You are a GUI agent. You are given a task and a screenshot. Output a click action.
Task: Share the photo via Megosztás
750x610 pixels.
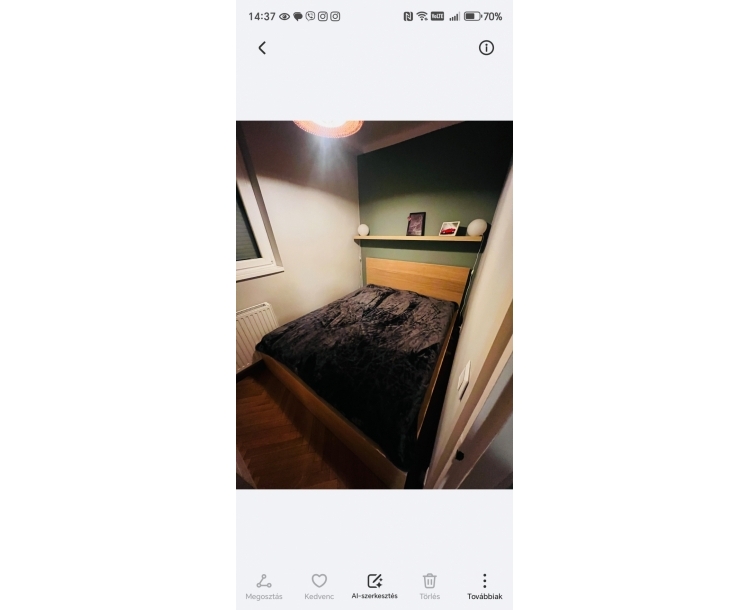tap(264, 586)
